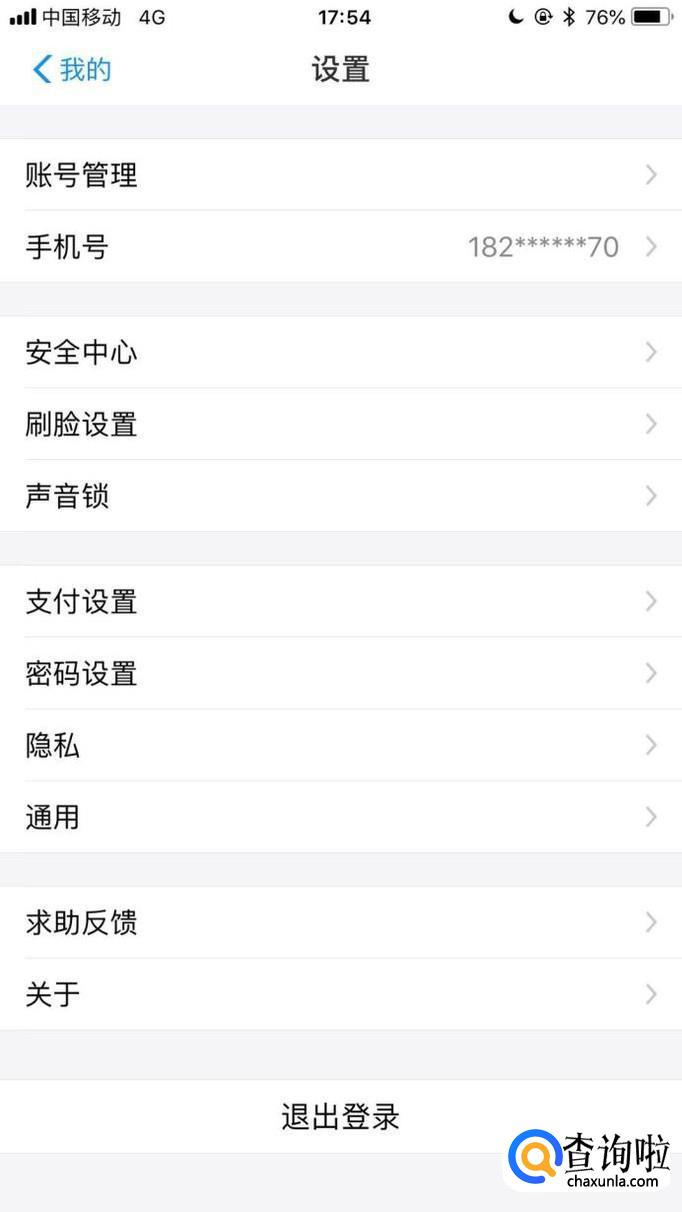The width and height of the screenshot is (682, 1212).
Task: Open 密码设置
Action: [340, 674]
